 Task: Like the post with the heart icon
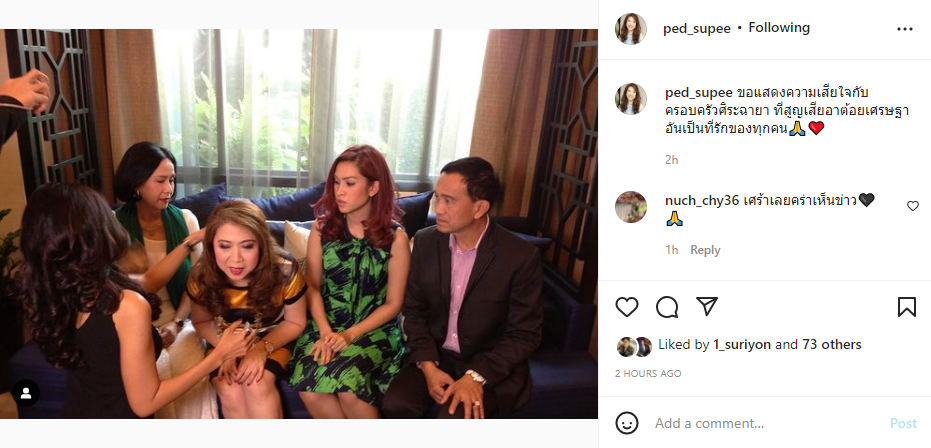[627, 307]
